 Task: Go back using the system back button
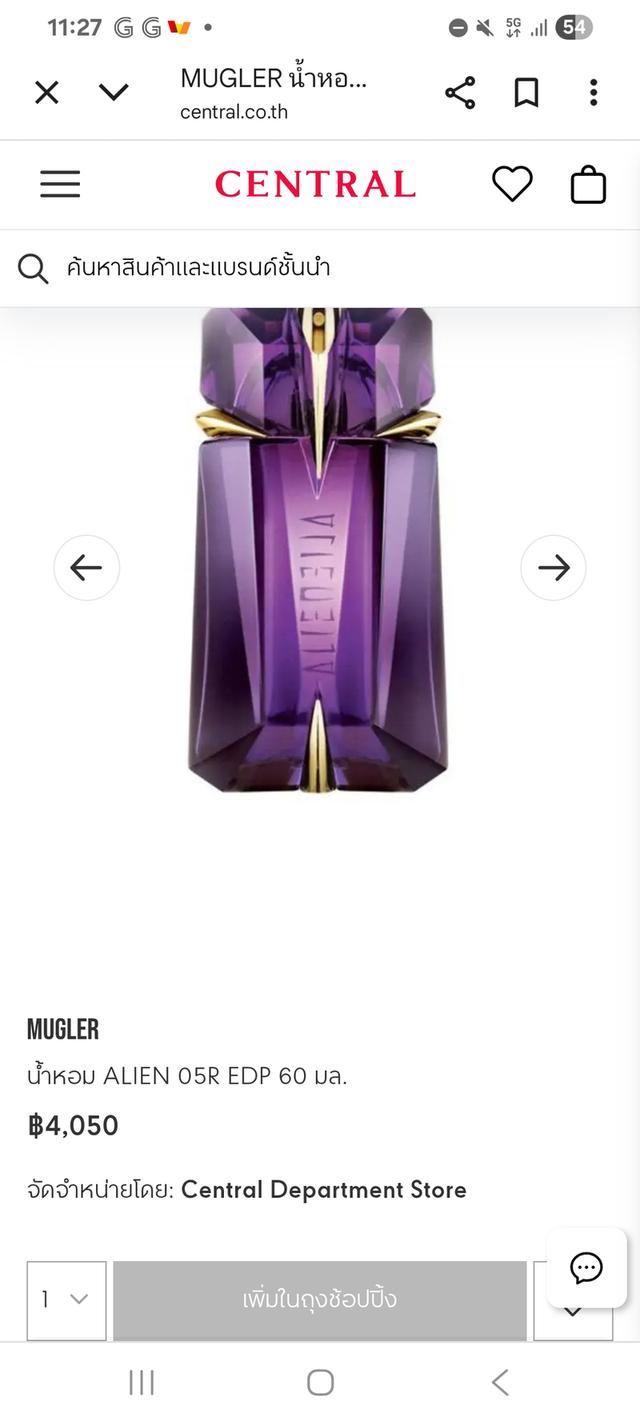pos(500,1382)
